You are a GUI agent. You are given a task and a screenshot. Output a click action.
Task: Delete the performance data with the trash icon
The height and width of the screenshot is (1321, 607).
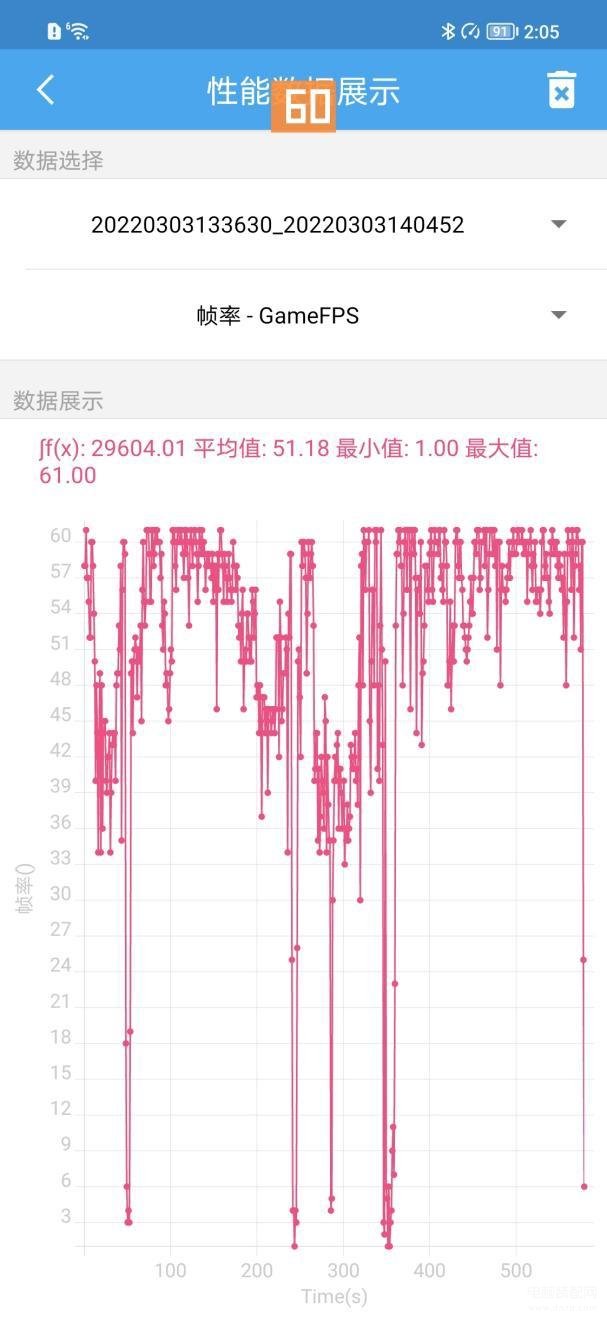click(561, 90)
